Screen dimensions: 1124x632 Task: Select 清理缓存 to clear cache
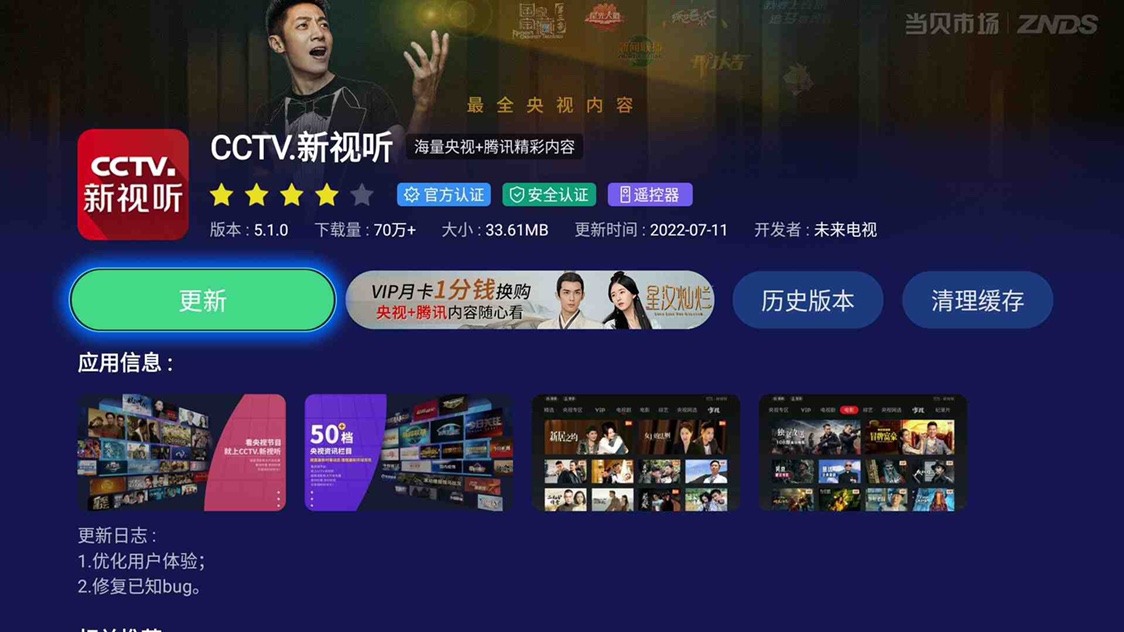[977, 300]
